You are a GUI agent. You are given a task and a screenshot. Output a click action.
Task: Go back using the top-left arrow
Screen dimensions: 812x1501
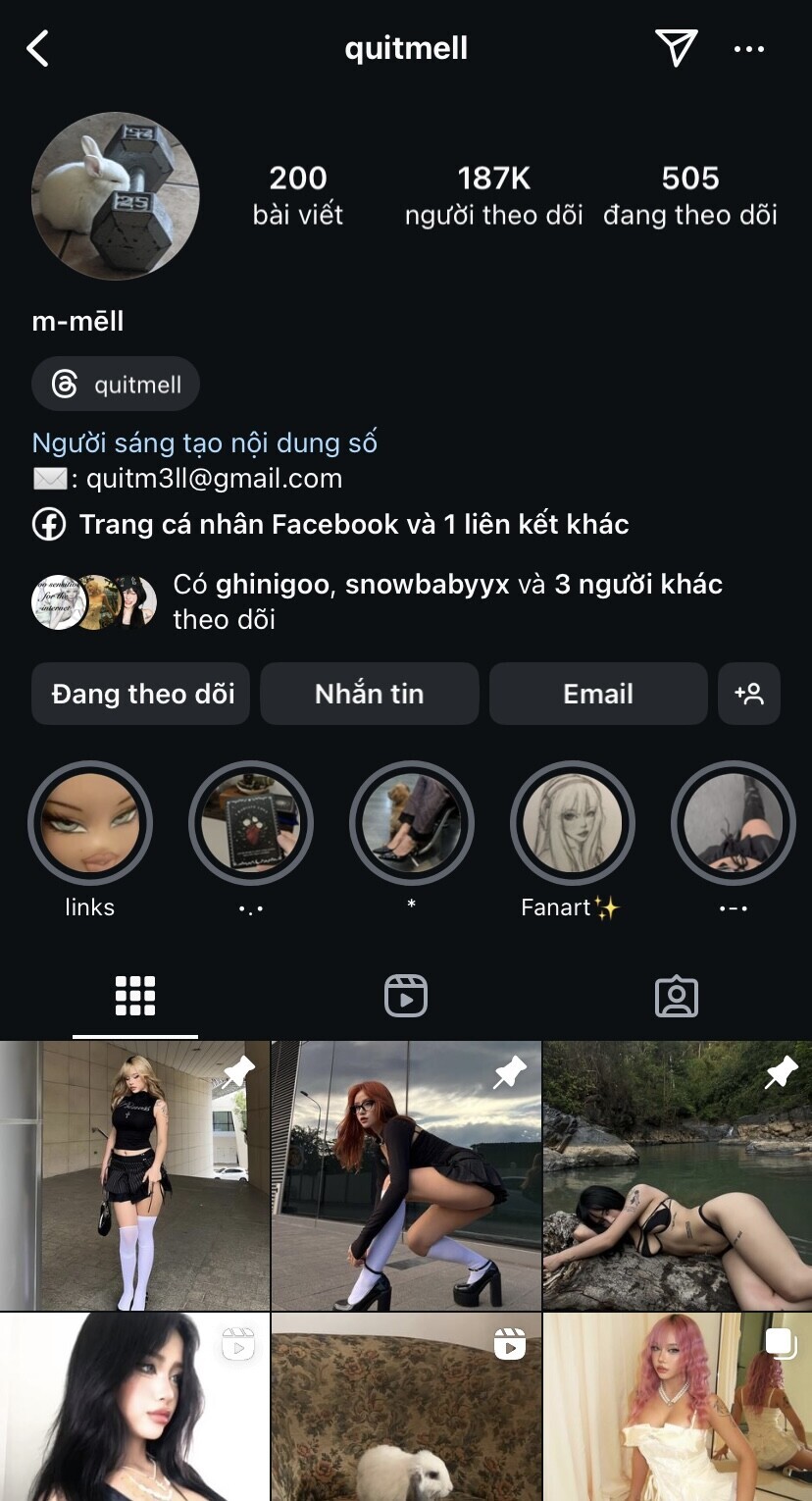[x=38, y=48]
